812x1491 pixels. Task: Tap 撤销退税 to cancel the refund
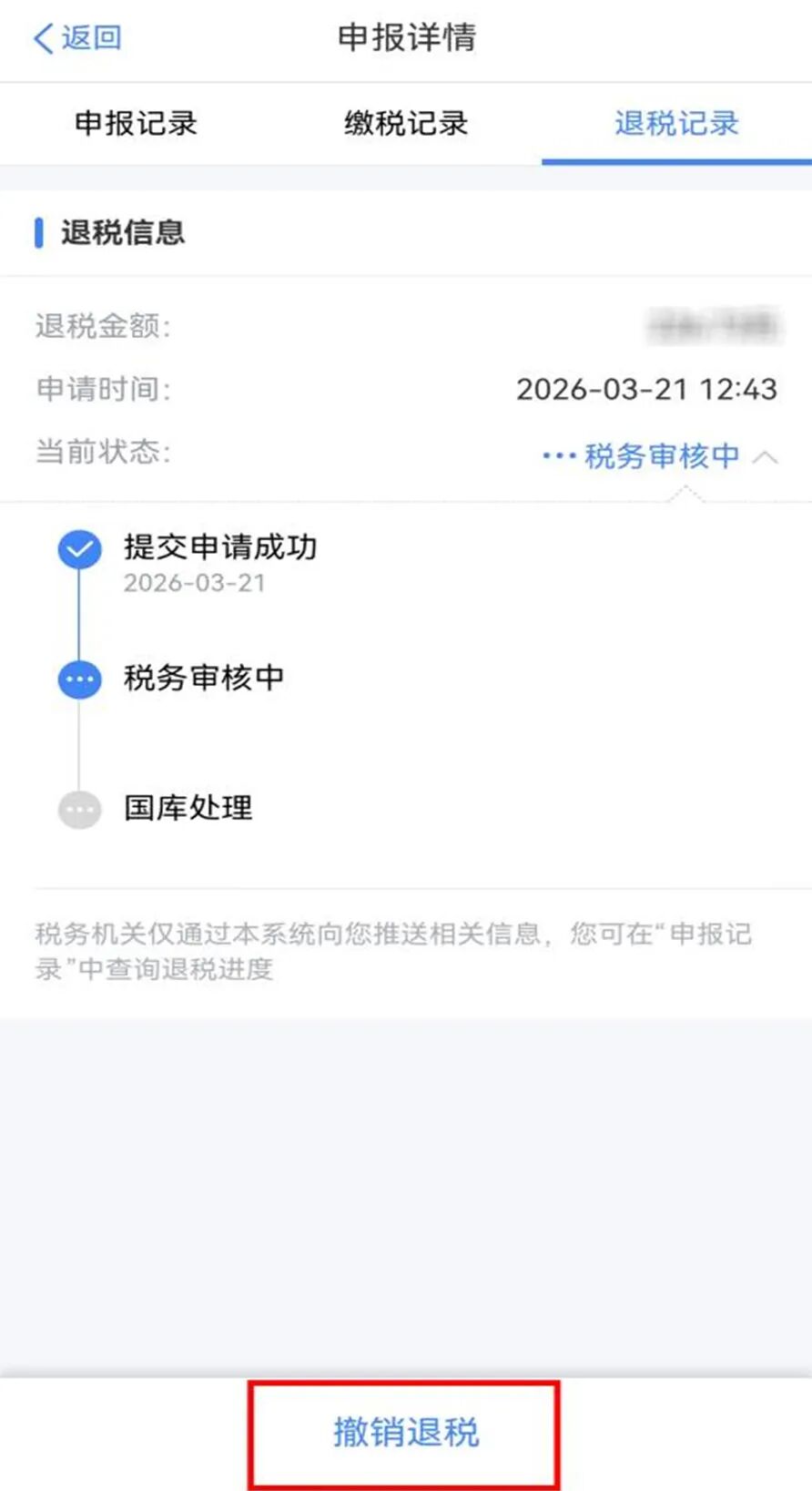click(x=405, y=1433)
